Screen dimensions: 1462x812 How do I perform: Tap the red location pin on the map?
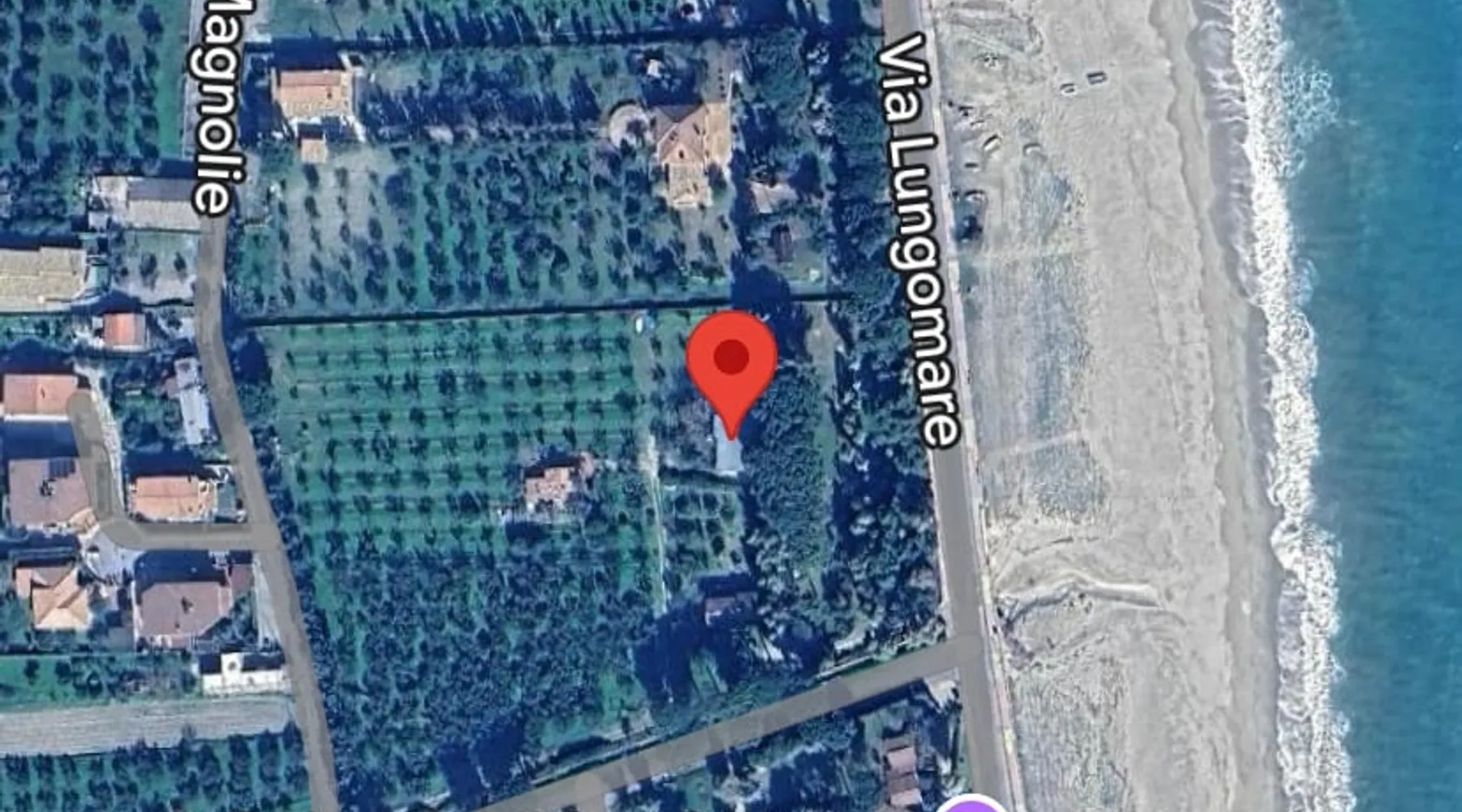coord(732,361)
